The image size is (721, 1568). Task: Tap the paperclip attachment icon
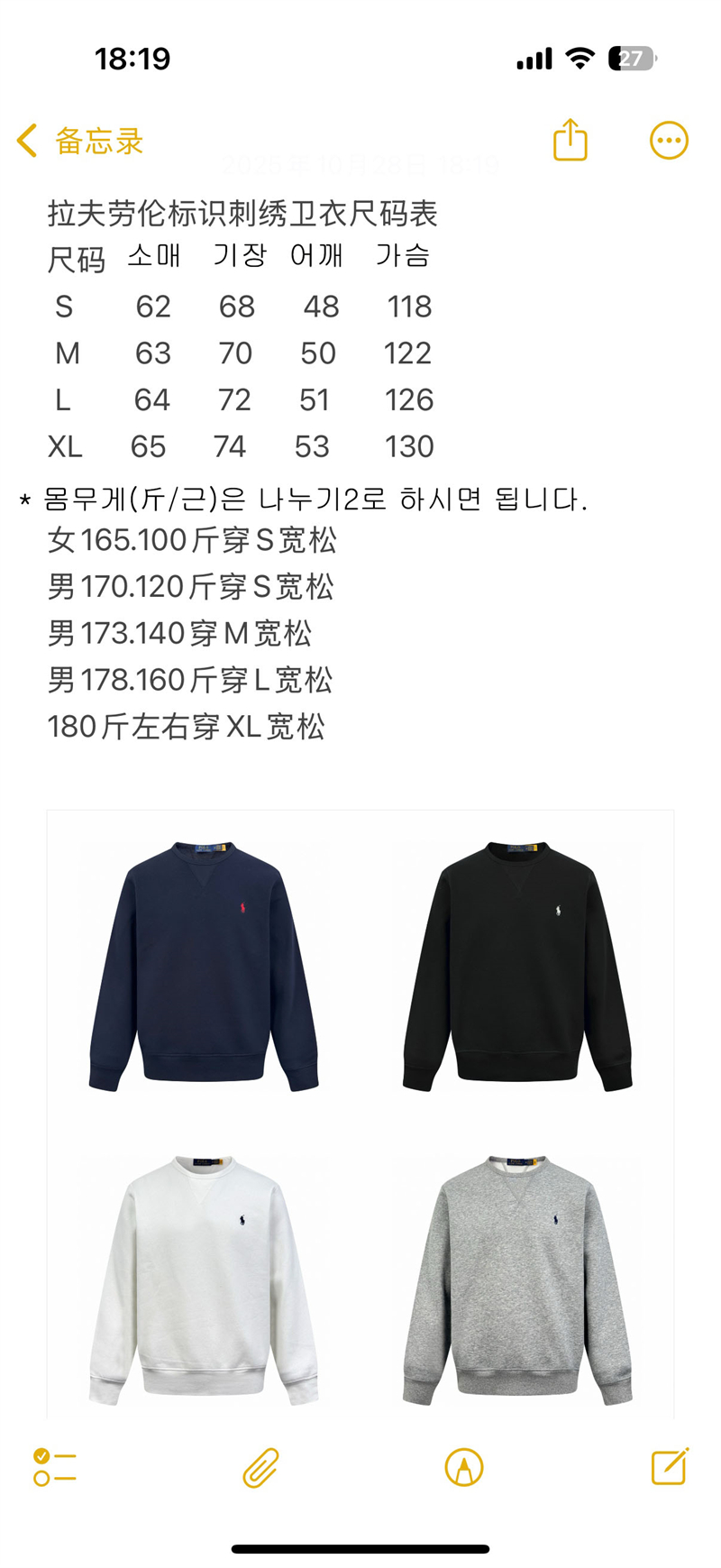click(260, 1467)
